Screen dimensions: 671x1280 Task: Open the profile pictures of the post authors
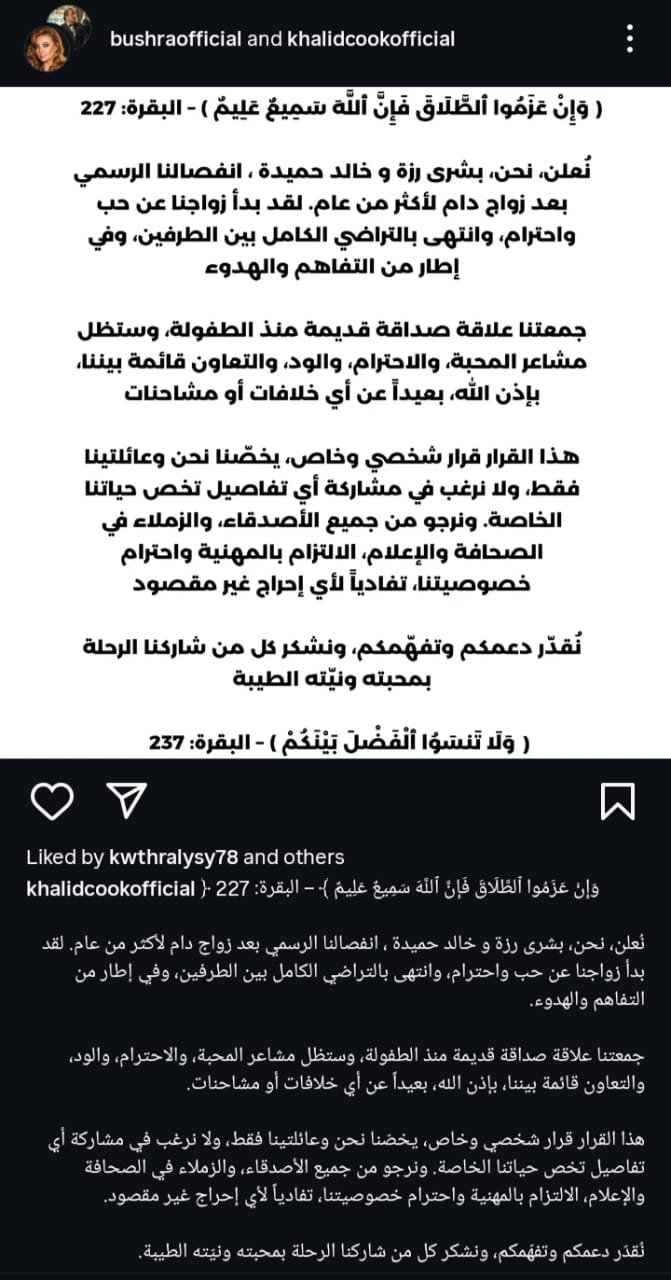coord(57,39)
